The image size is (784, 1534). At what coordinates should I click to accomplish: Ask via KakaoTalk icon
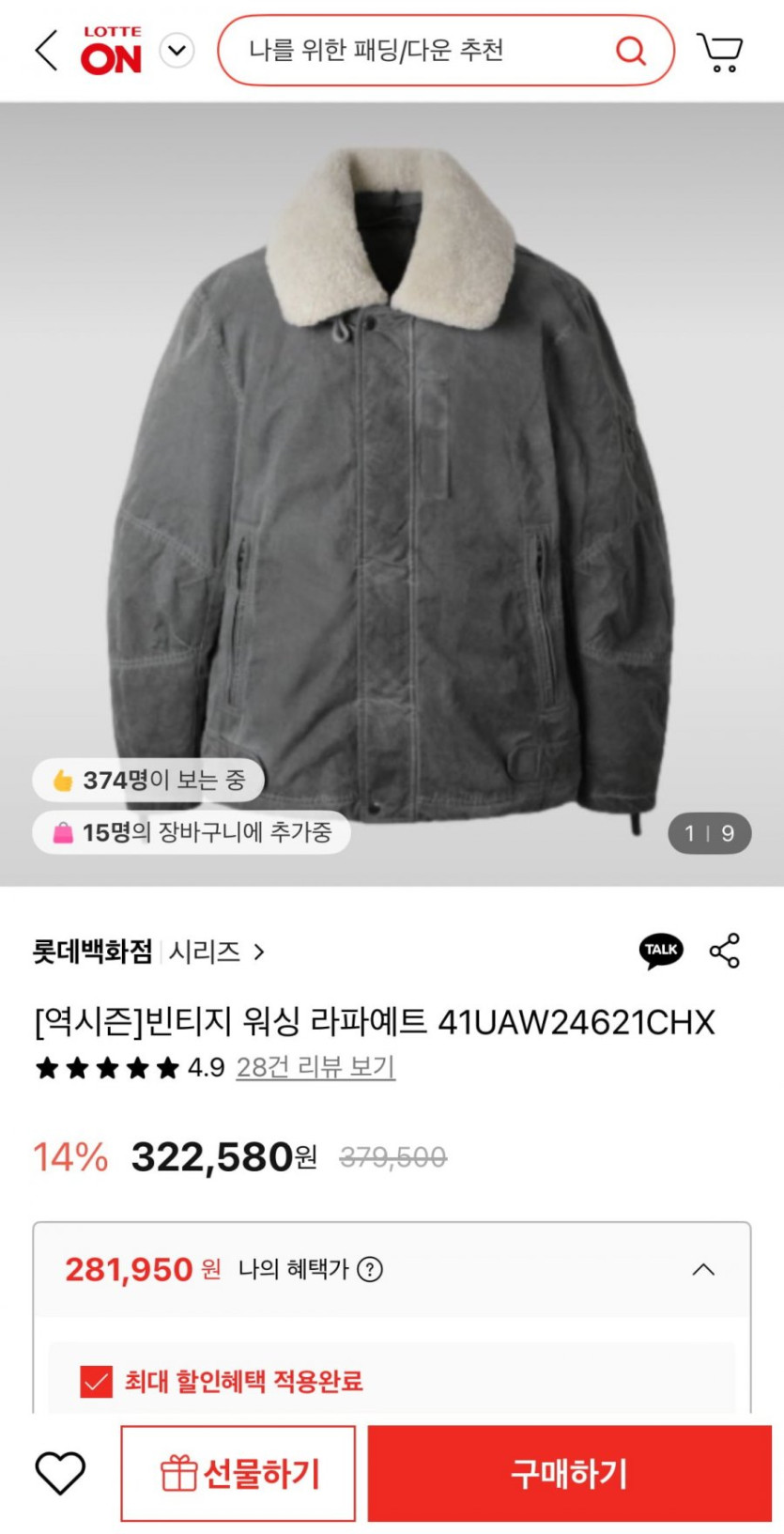click(x=661, y=951)
